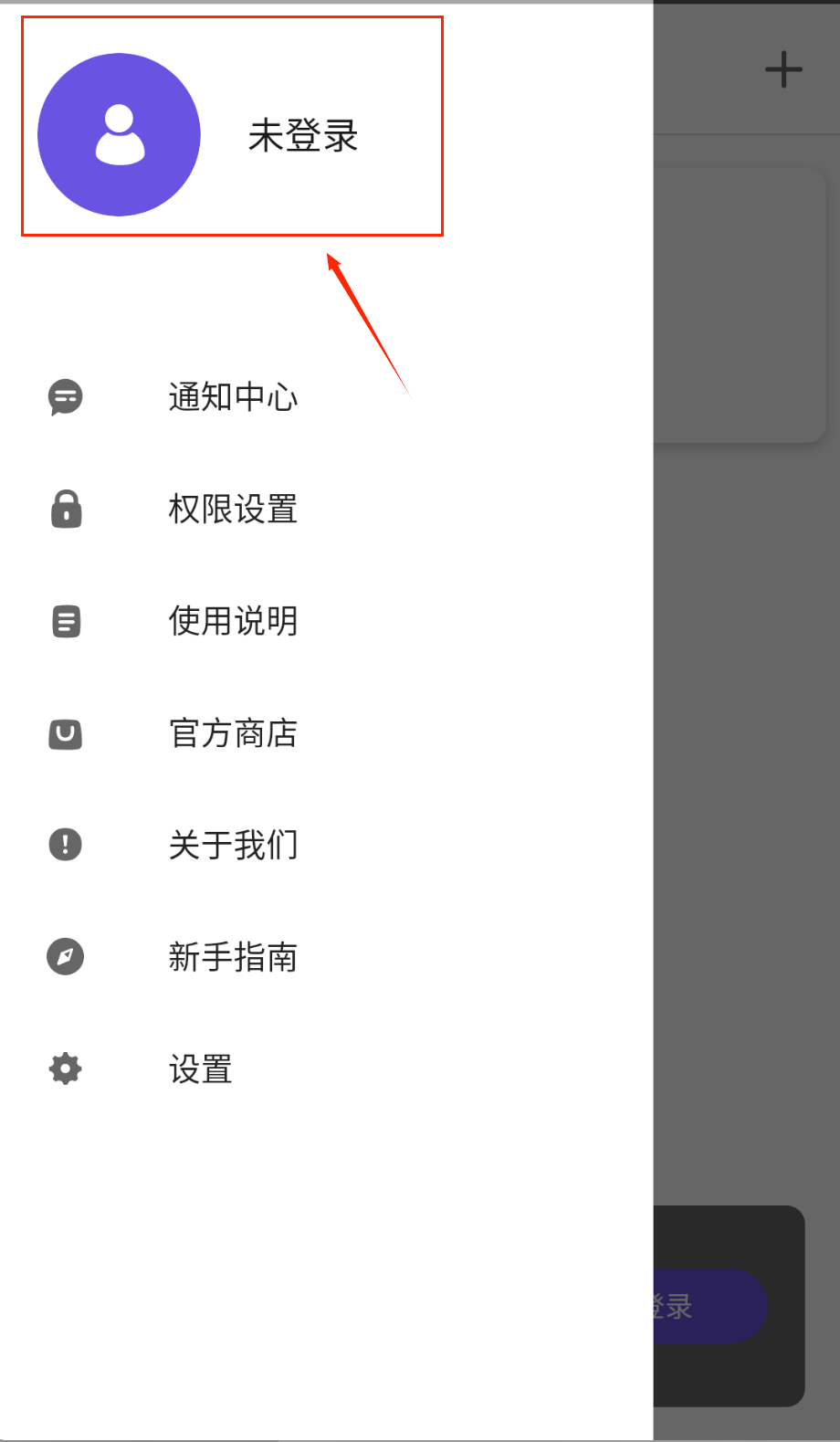Image resolution: width=840 pixels, height=1442 pixels.
Task: Open 权限设置
Action: pyautogui.click(x=232, y=509)
